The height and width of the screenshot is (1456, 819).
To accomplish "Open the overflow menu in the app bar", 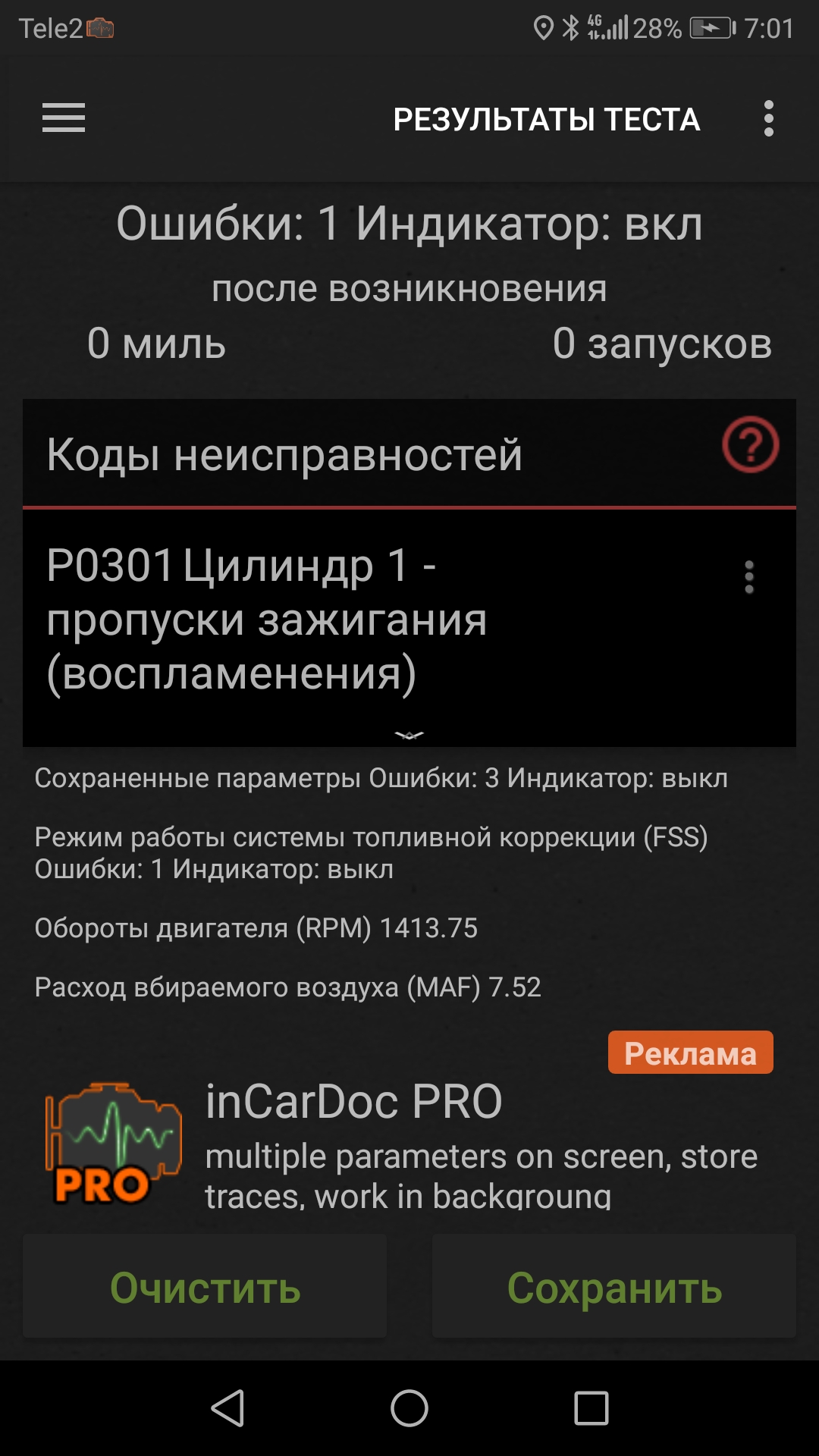I will pyautogui.click(x=768, y=118).
